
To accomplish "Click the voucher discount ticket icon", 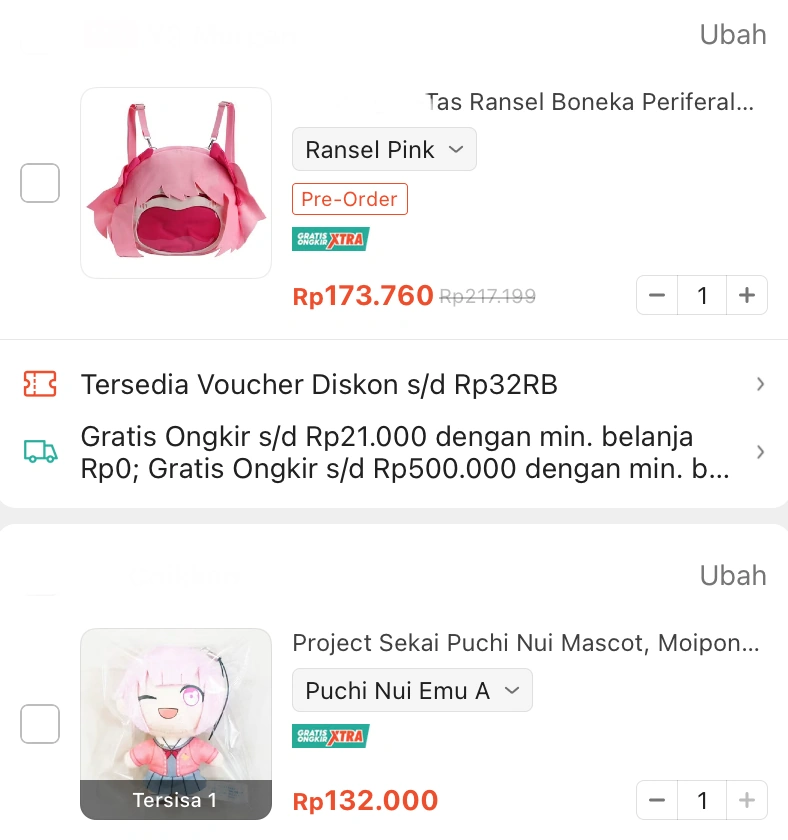I will (38, 383).
